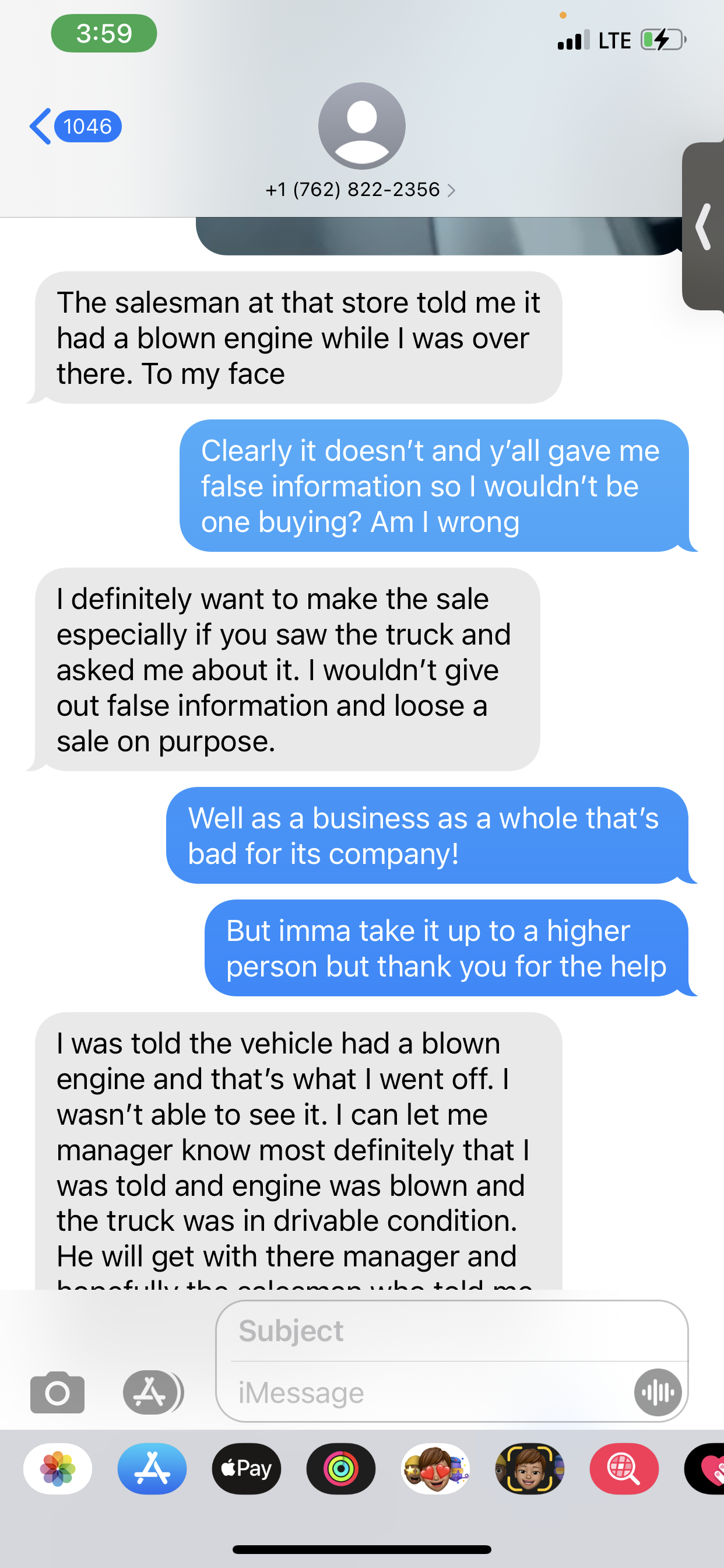
Task: Select Apple Pay in the app drawer
Action: pos(247,1469)
